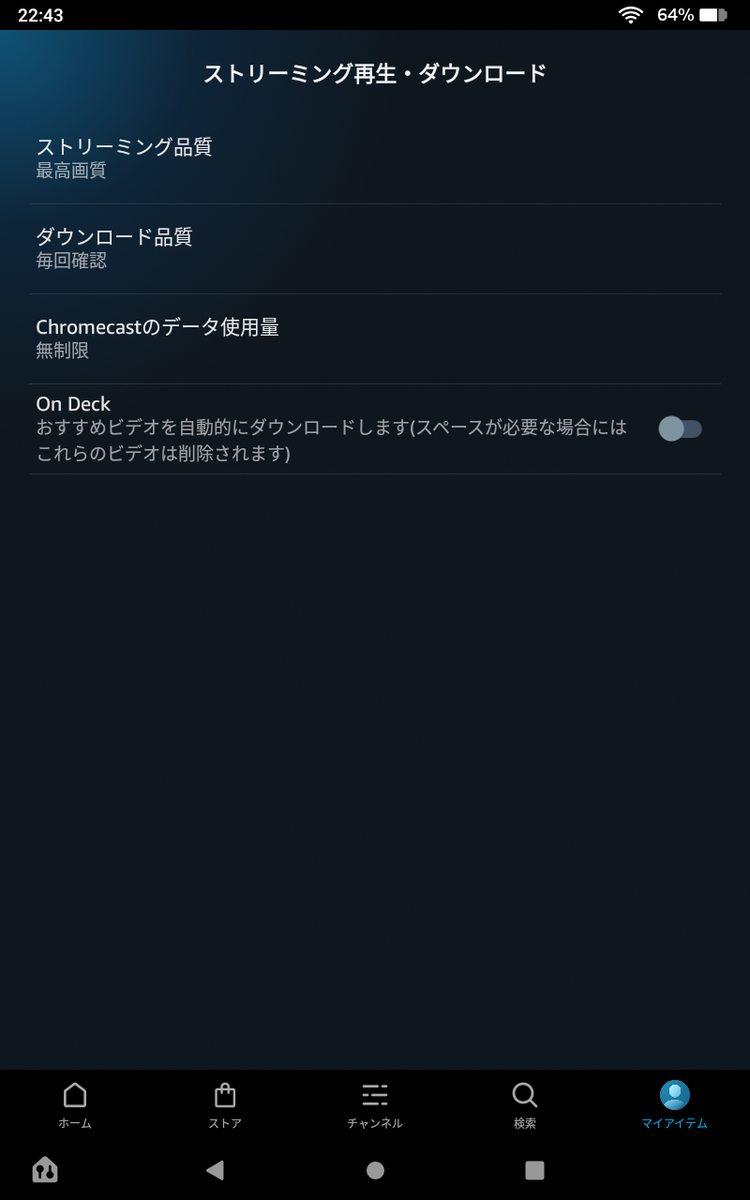Image resolution: width=750 pixels, height=1200 pixels.
Task: Open マイアイテム profile avatar icon
Action: click(x=674, y=1095)
